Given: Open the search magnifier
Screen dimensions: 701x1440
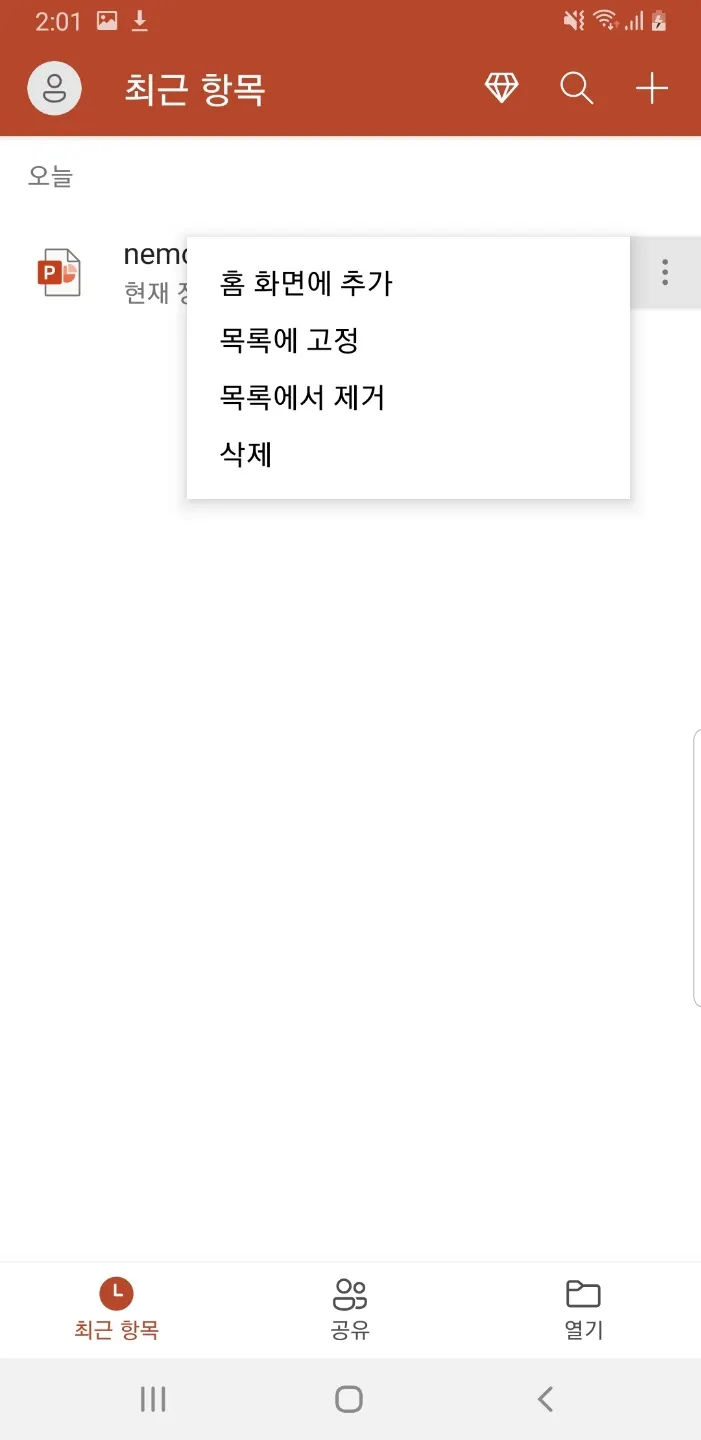Looking at the screenshot, I should coord(577,88).
